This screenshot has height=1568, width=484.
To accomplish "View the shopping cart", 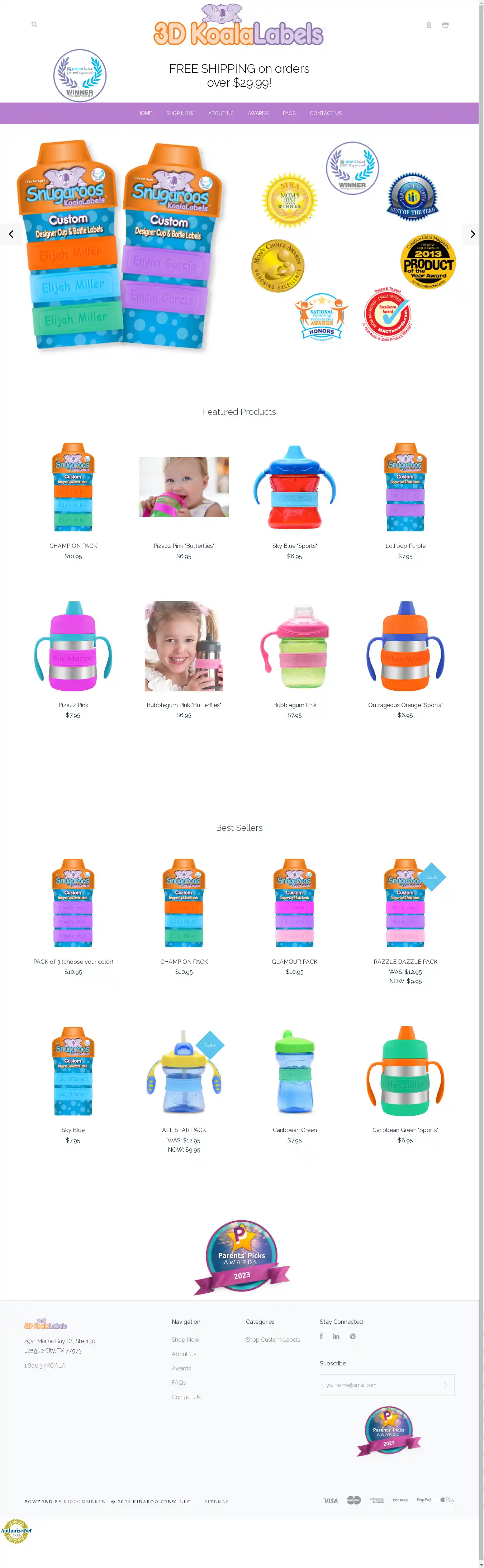I will (445, 25).
